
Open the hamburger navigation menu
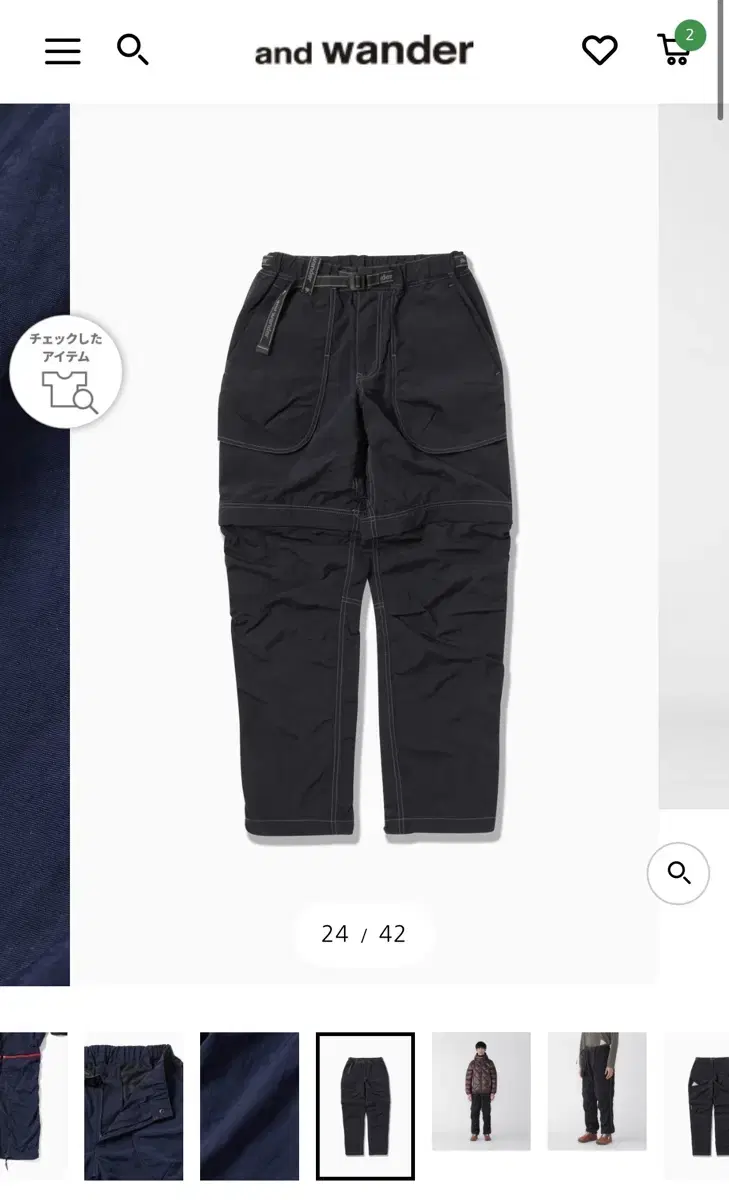tap(62, 51)
